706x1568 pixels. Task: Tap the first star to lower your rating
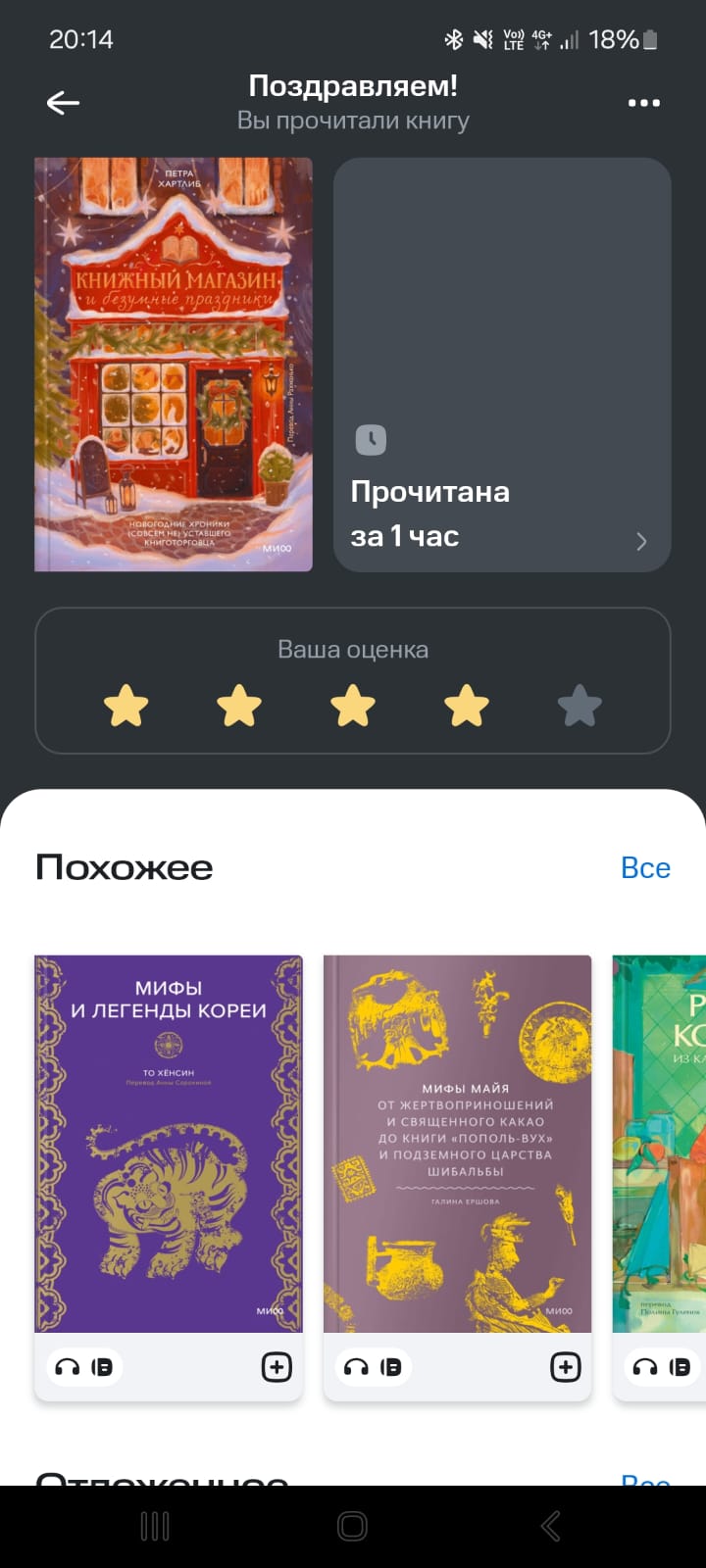click(126, 704)
